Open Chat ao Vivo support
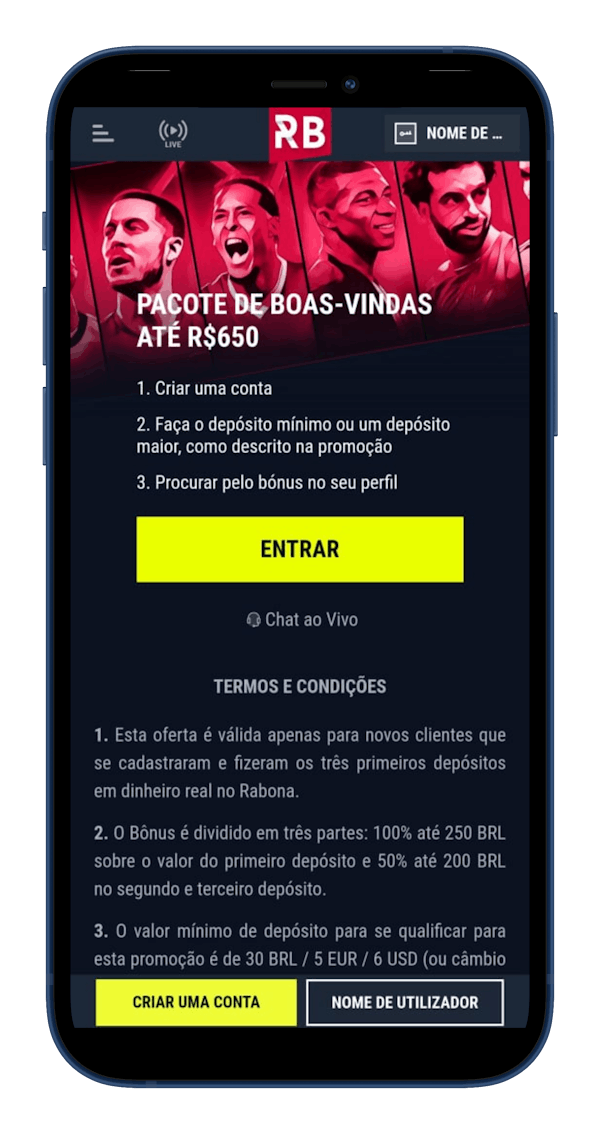This screenshot has width=600, height=1134. (302, 620)
